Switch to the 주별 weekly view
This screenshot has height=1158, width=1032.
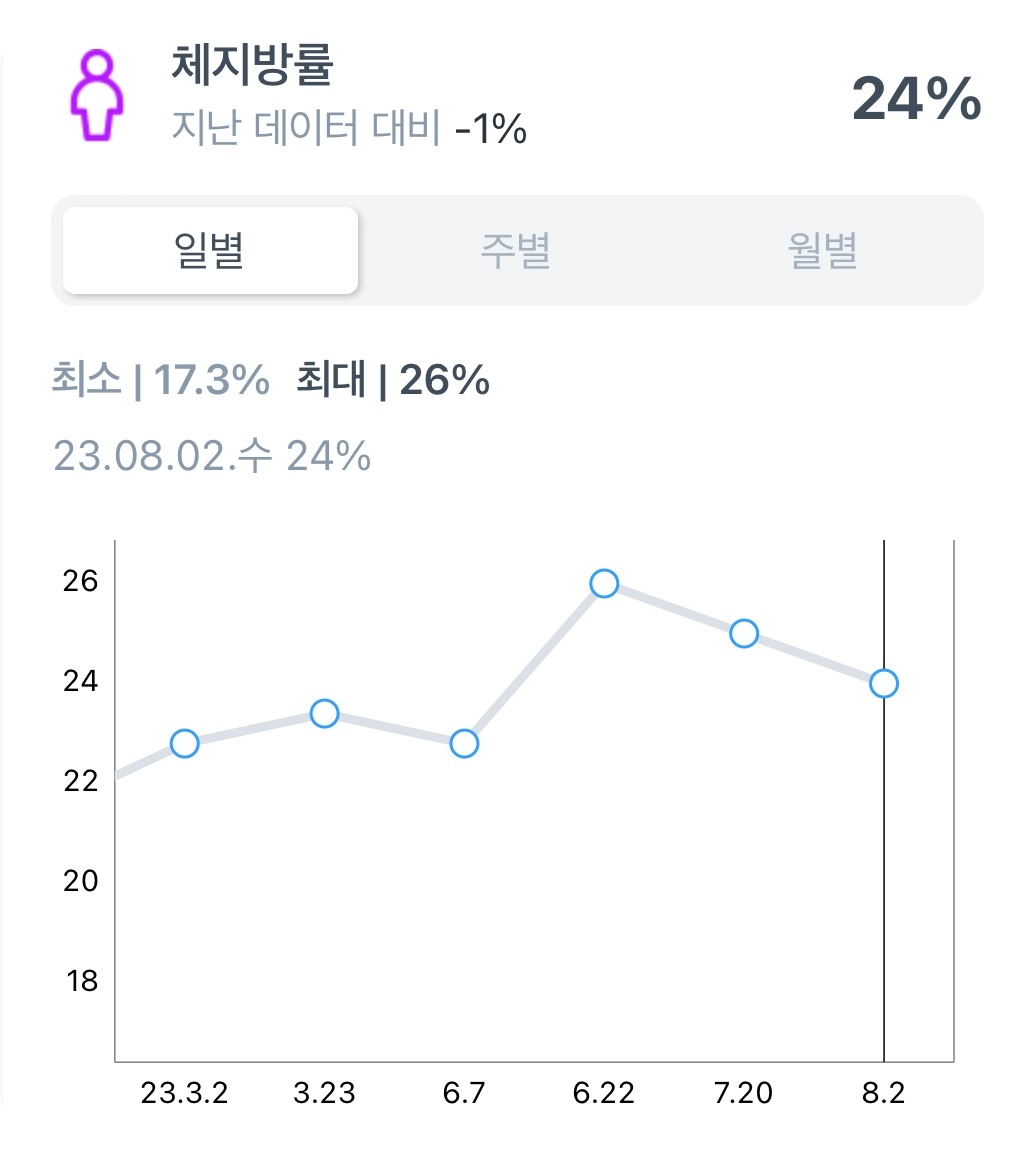(x=516, y=250)
